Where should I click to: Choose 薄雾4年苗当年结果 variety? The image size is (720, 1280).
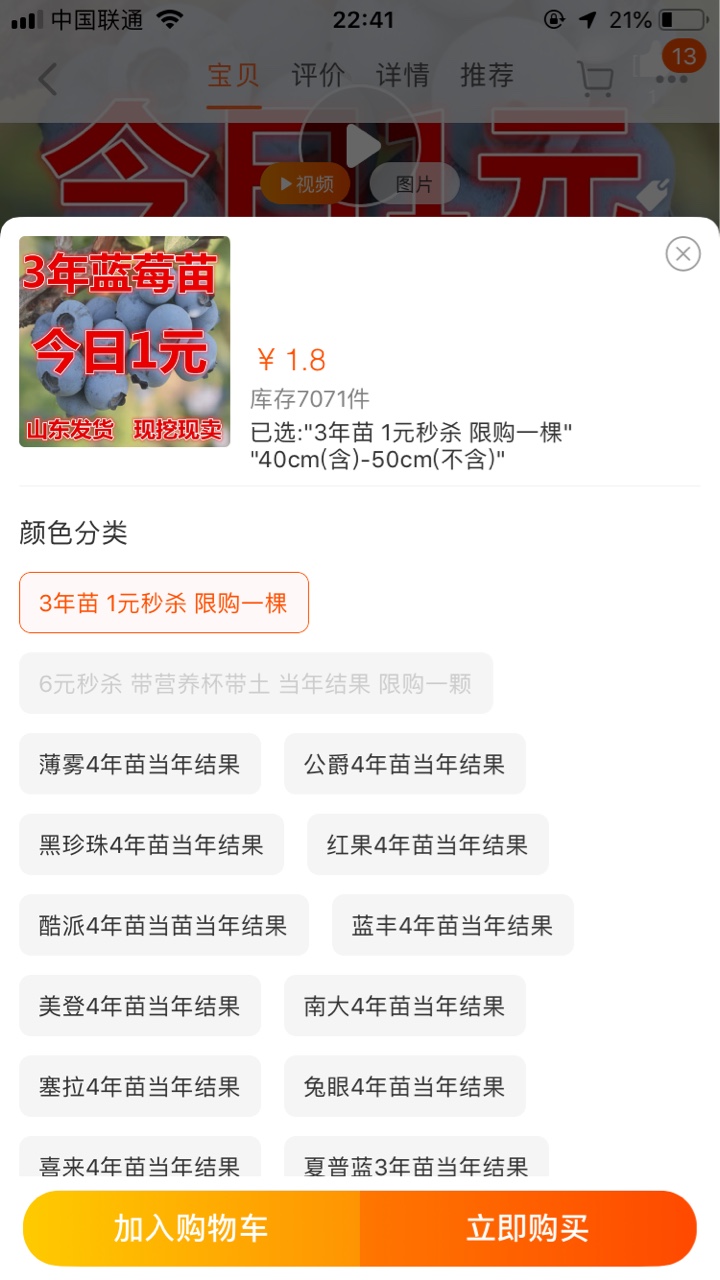[x=140, y=765]
